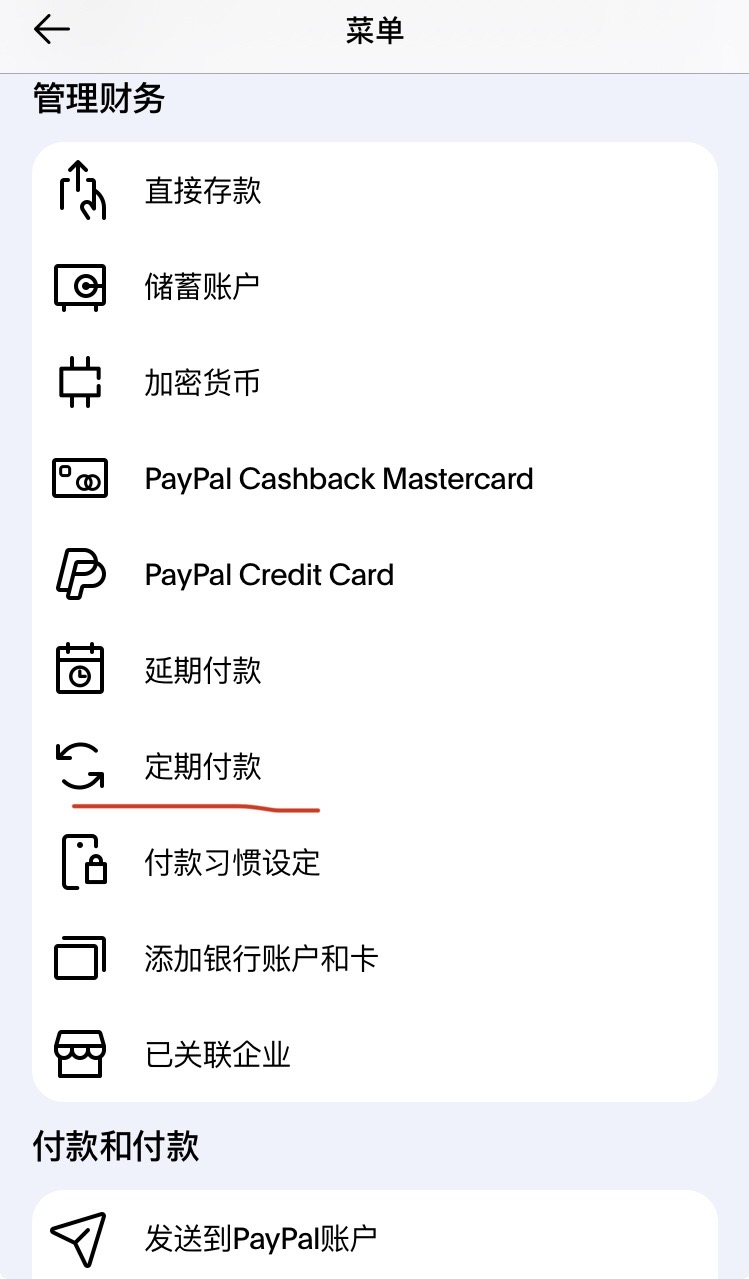749x1279 pixels.
Task: Click the PayPal Cashback Mastercard card icon
Action: tap(80, 478)
